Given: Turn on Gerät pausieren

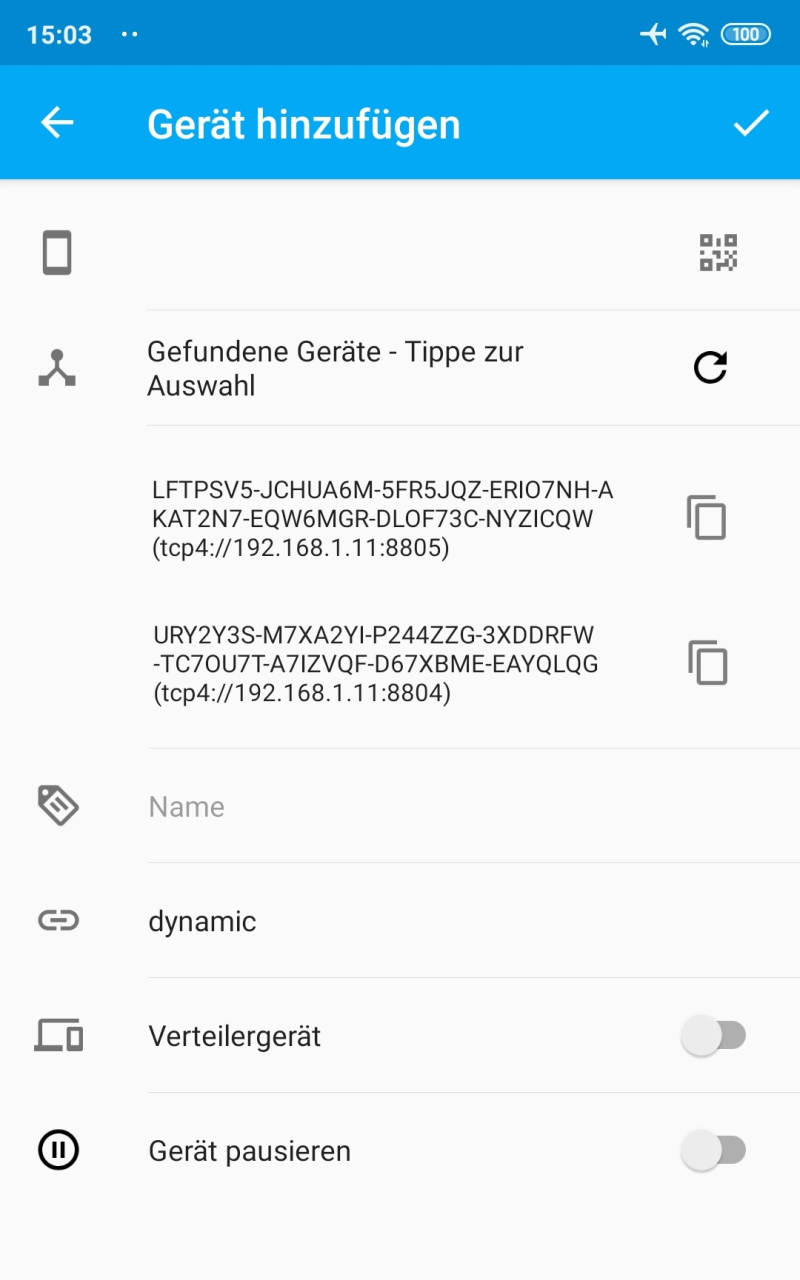Looking at the screenshot, I should [713, 1151].
